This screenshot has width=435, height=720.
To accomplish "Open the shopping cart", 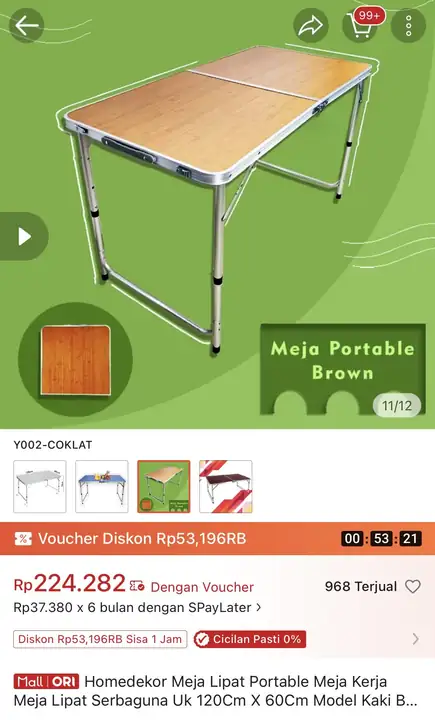I will pyautogui.click(x=360, y=25).
